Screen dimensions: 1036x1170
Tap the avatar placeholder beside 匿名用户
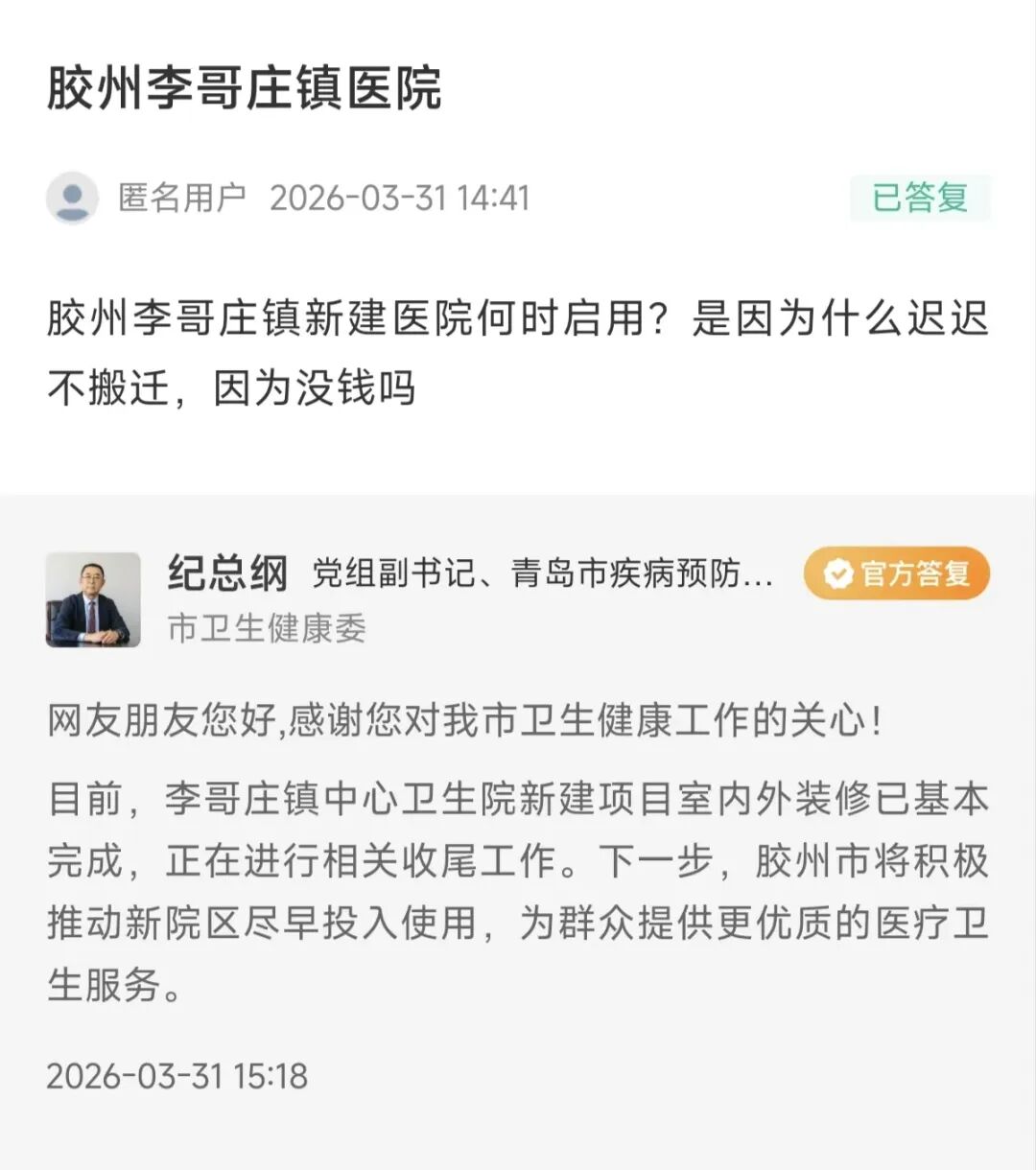[x=75, y=197]
